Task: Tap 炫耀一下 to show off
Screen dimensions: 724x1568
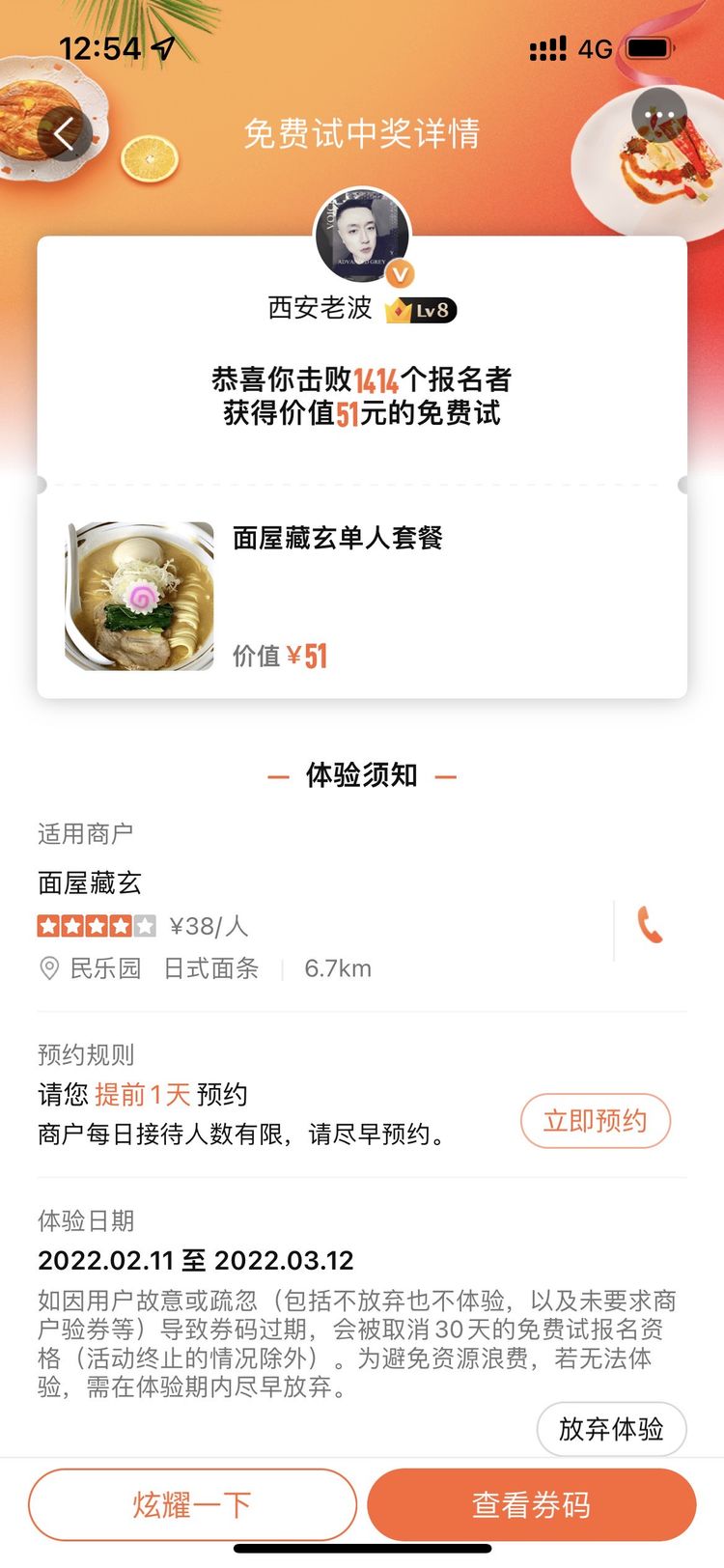Action: (192, 1504)
